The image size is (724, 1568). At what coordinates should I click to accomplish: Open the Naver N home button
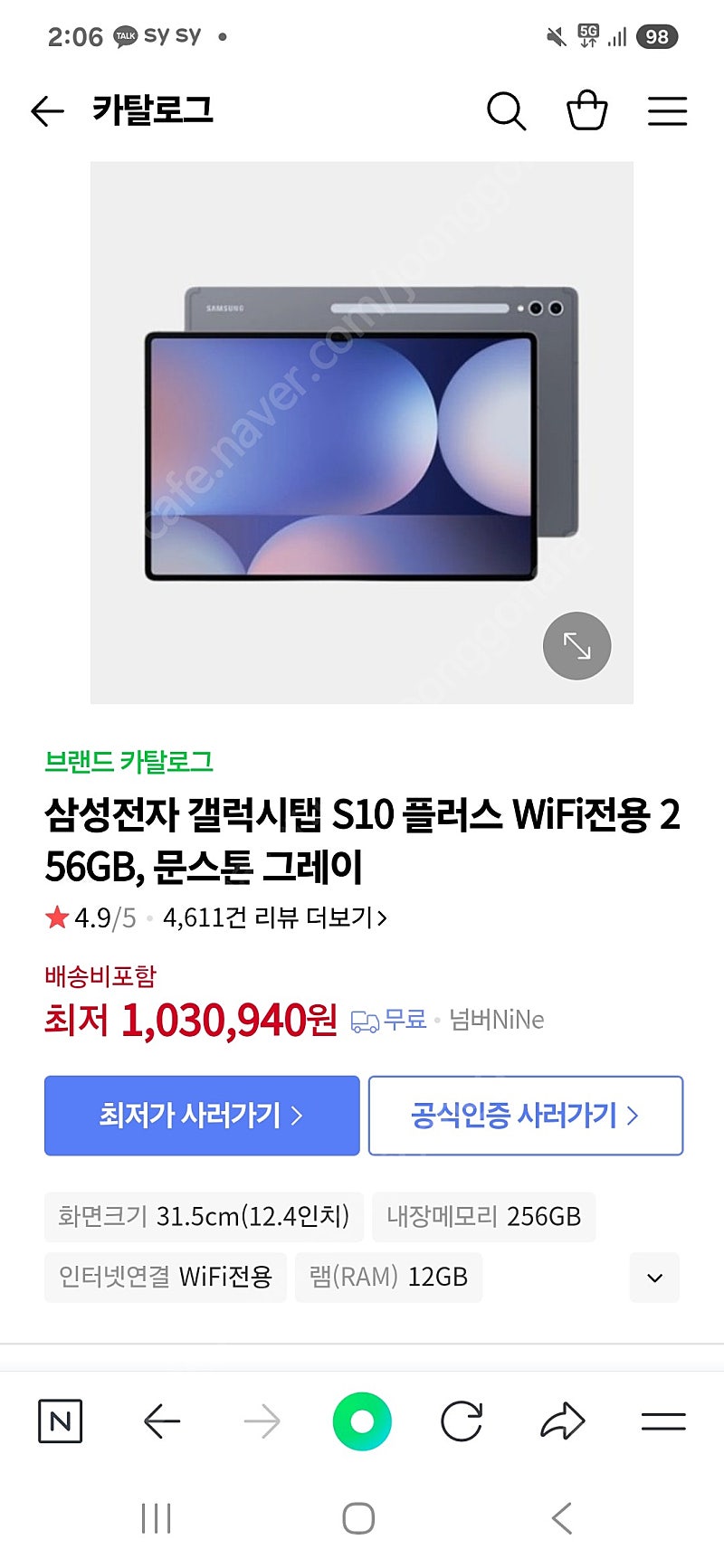pos(61,1421)
